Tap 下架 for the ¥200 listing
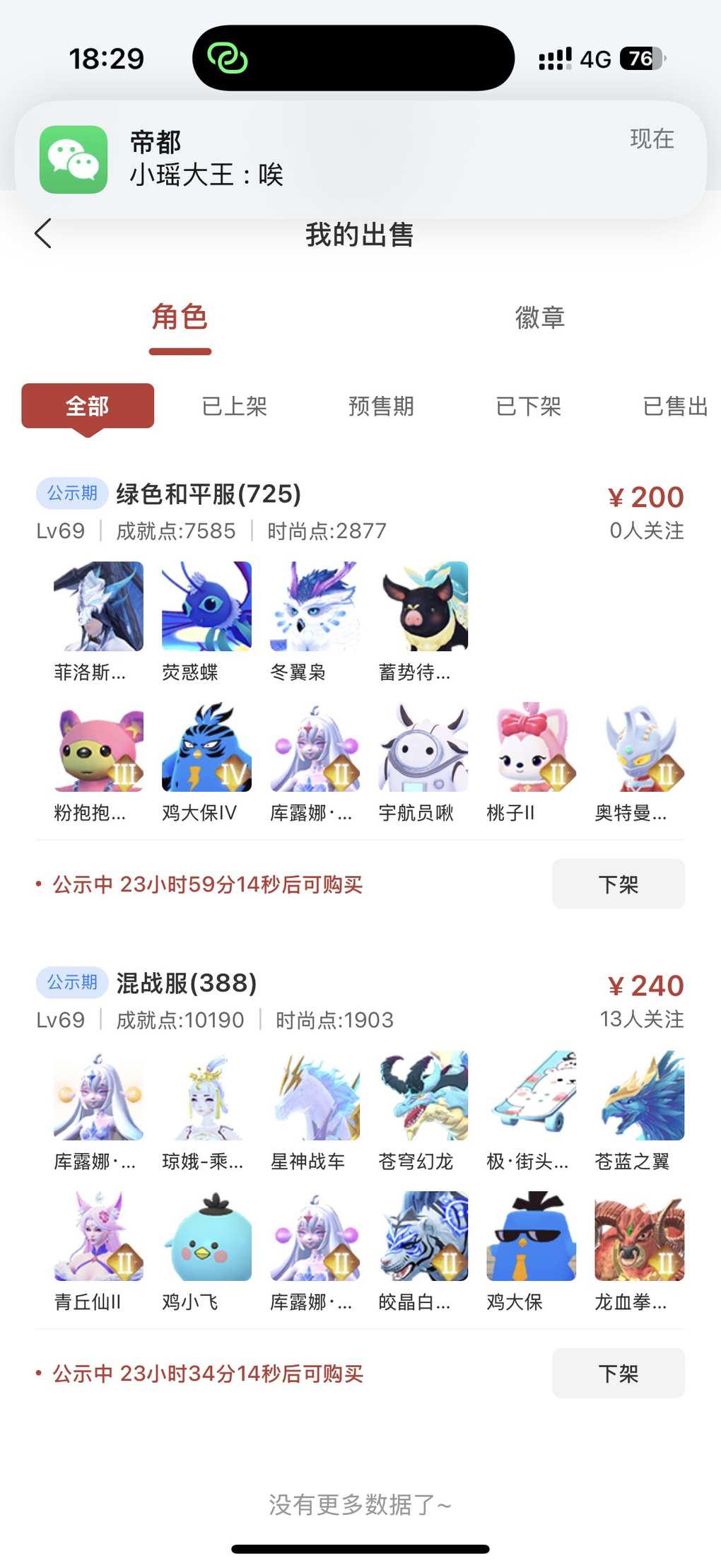Image resolution: width=721 pixels, height=1568 pixels. [618, 884]
